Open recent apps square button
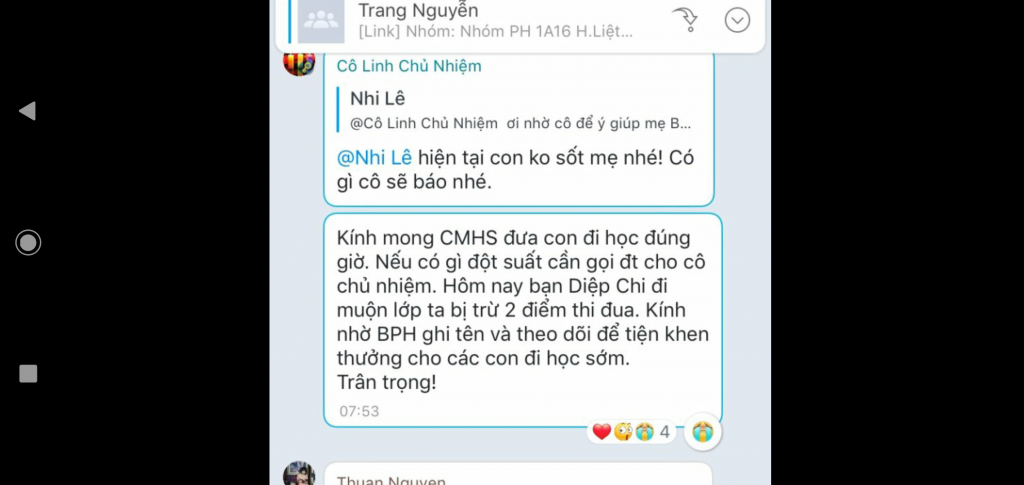The image size is (1024, 485). (x=28, y=373)
